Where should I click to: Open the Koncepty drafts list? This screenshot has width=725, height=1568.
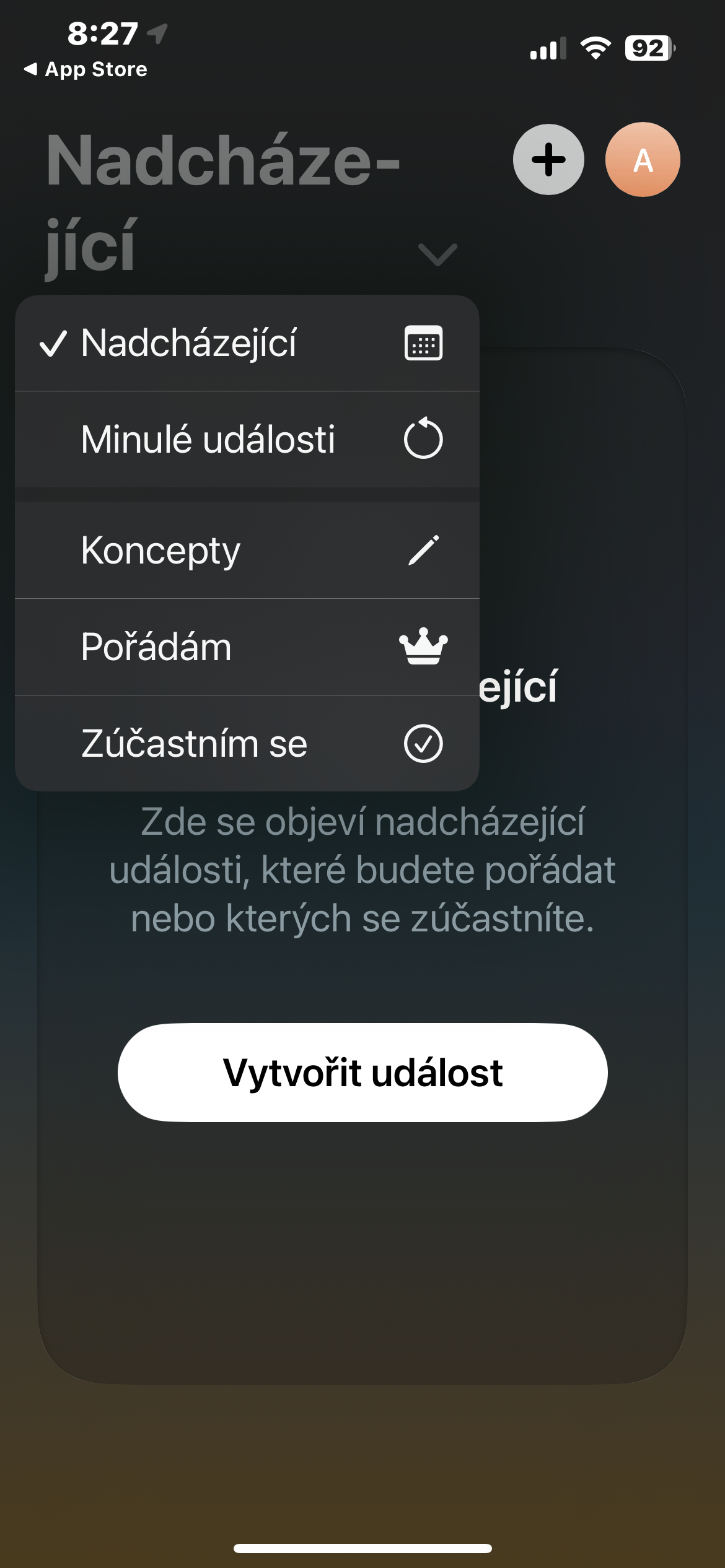pos(247,551)
